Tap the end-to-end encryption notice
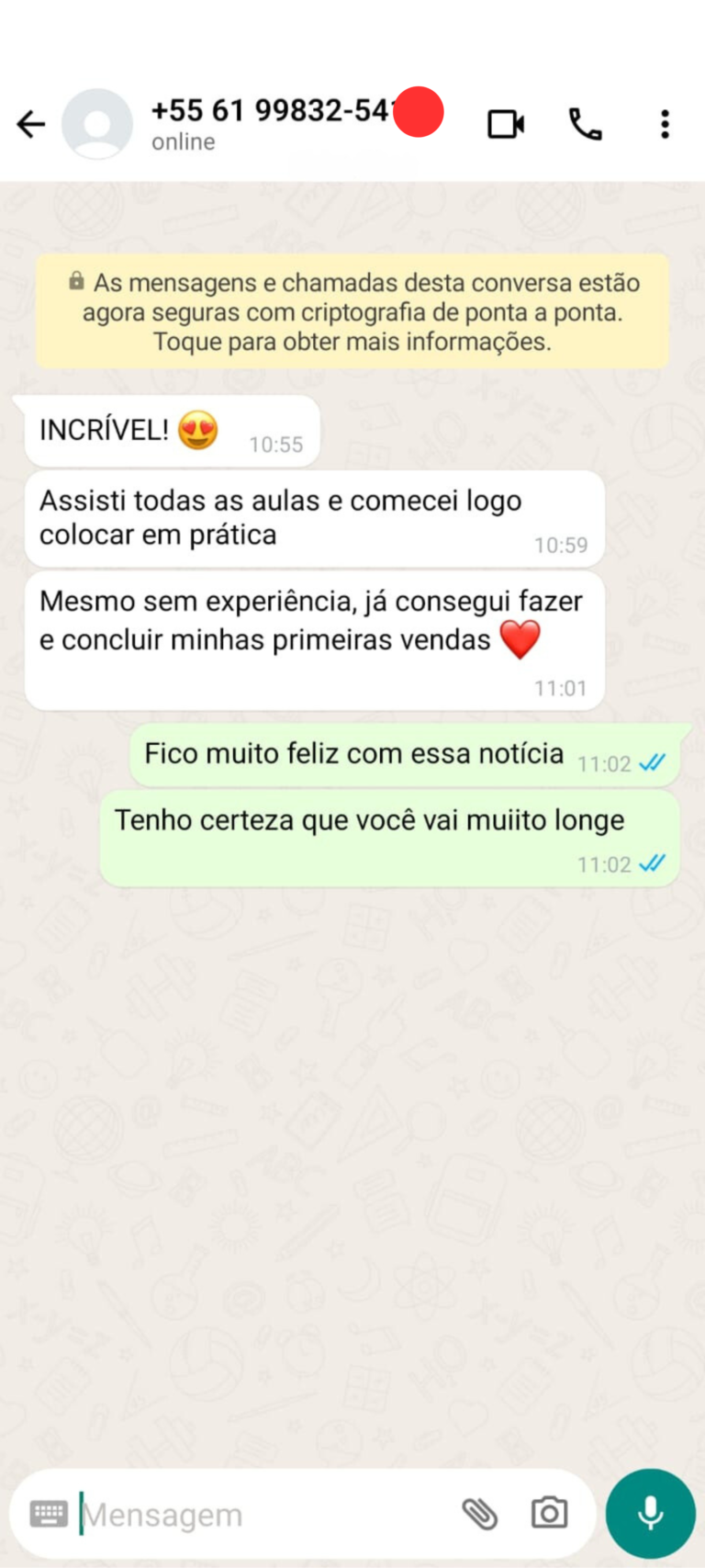 coord(352,312)
